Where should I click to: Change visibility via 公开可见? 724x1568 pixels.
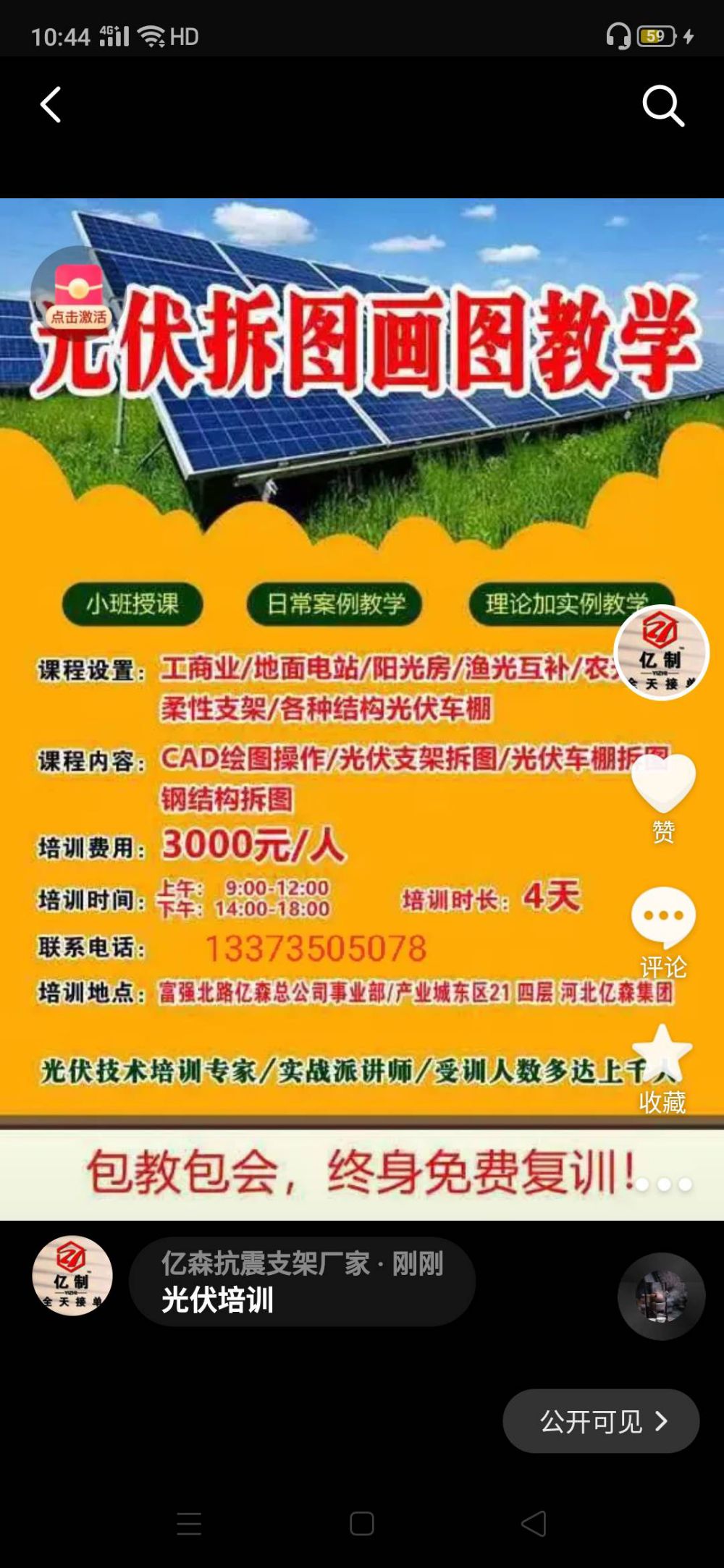pyautogui.click(x=601, y=1421)
